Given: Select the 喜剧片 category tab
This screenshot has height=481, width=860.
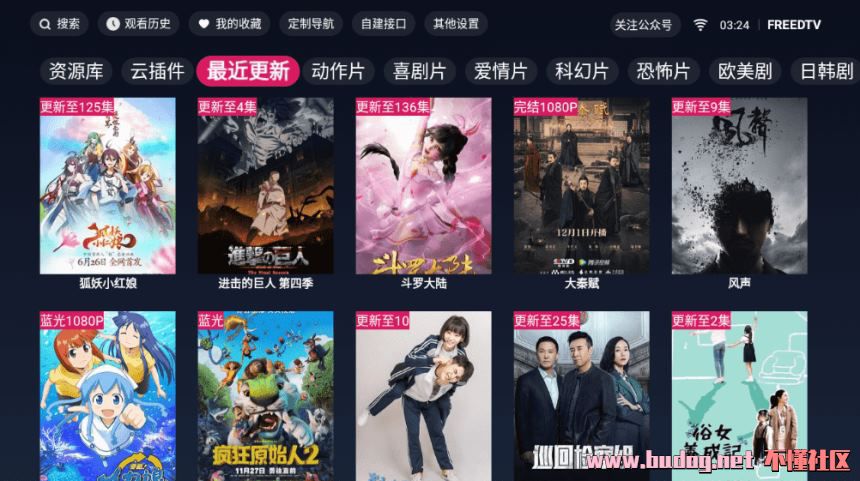Looking at the screenshot, I should click(x=419, y=71).
